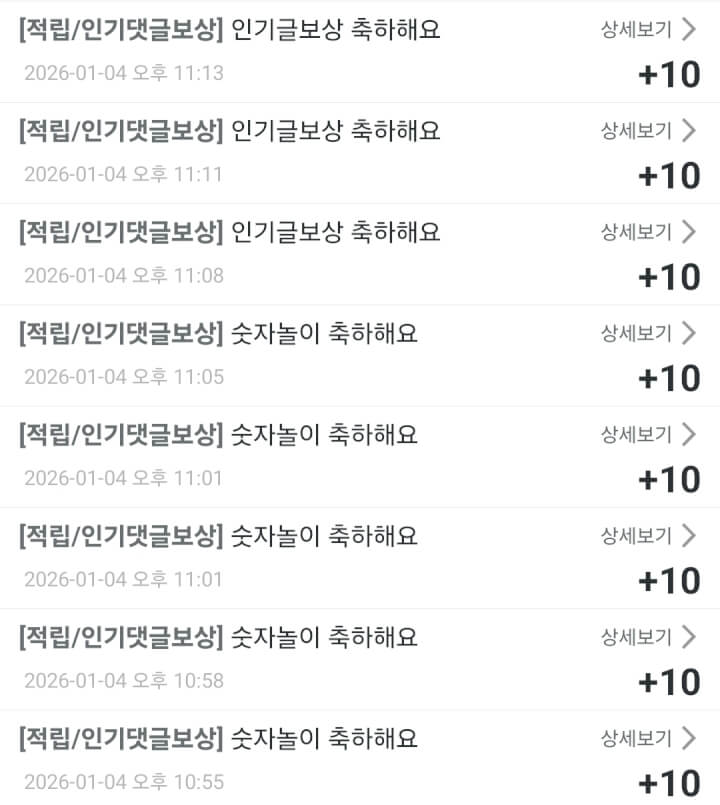See details of the 10:58 숫자놀이 entry
Viewport: 720px width, 805px height.
[x=647, y=637]
